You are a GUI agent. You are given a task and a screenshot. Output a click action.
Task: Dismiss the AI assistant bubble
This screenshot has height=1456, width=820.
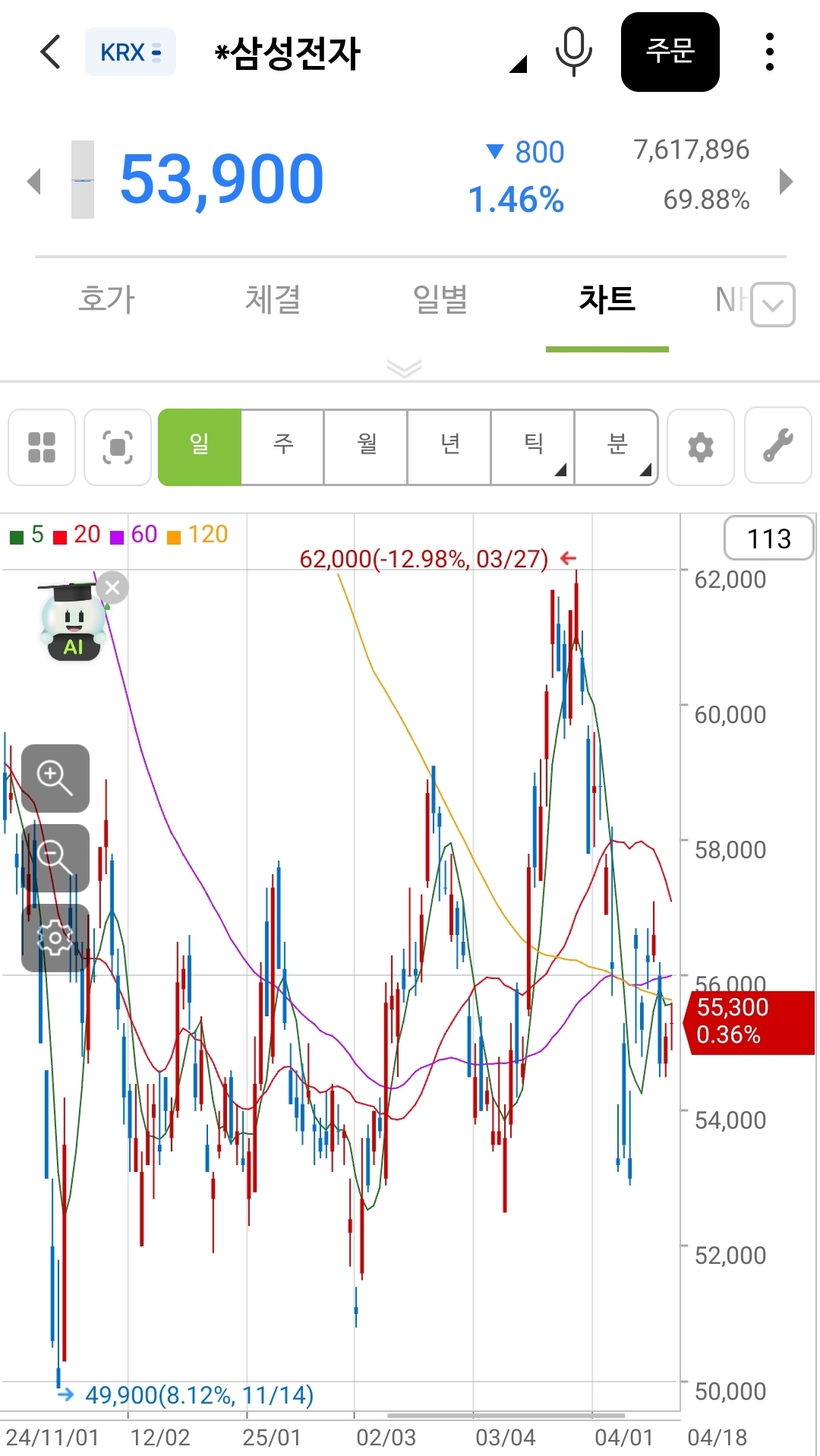point(113,587)
